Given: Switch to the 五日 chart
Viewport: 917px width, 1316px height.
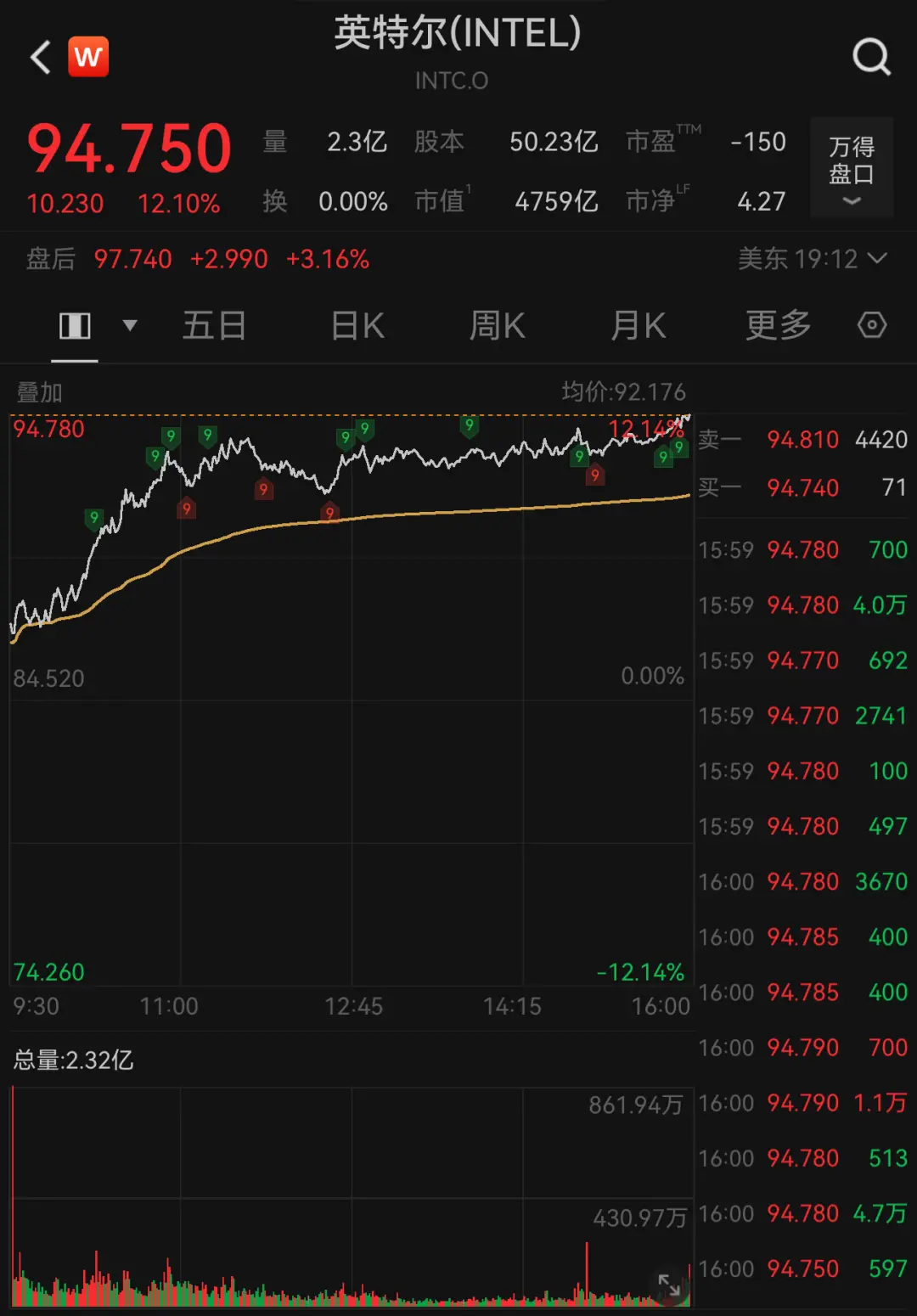Looking at the screenshot, I should click(214, 325).
